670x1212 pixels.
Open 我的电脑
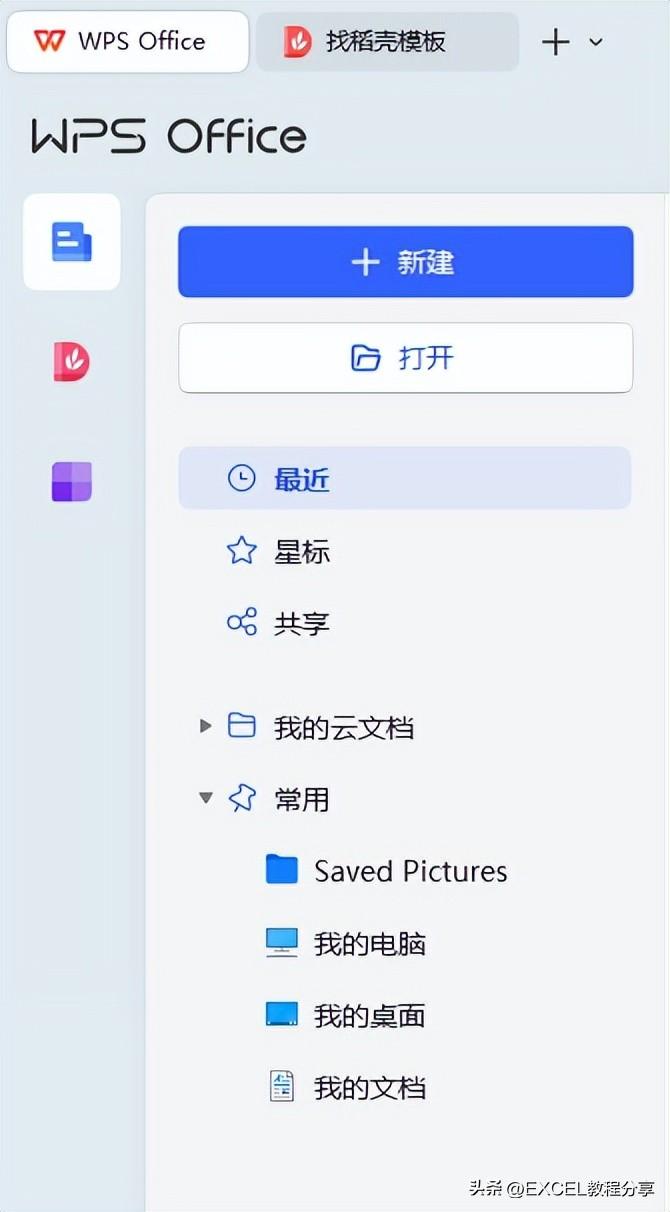[x=368, y=943]
